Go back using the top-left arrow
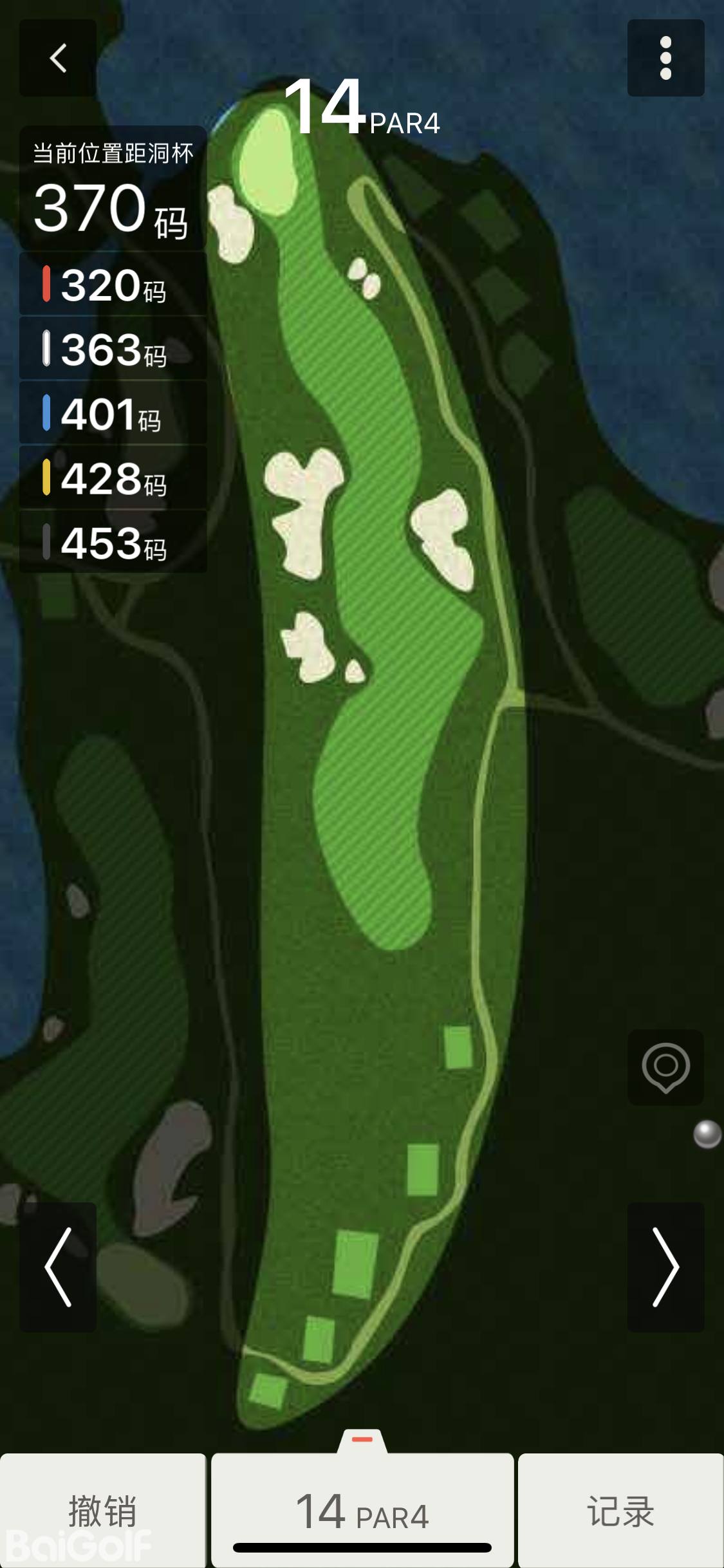724x1568 pixels. click(x=58, y=58)
